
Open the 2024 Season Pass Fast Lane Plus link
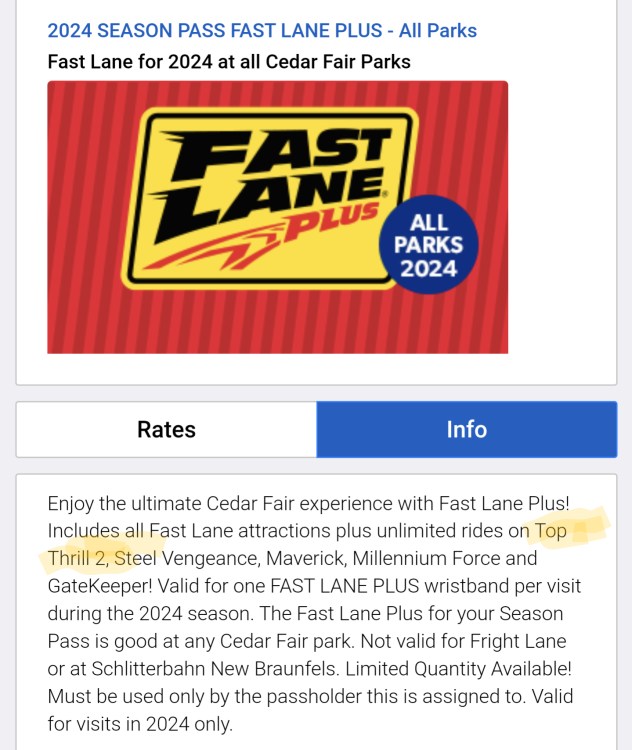pyautogui.click(x=262, y=31)
